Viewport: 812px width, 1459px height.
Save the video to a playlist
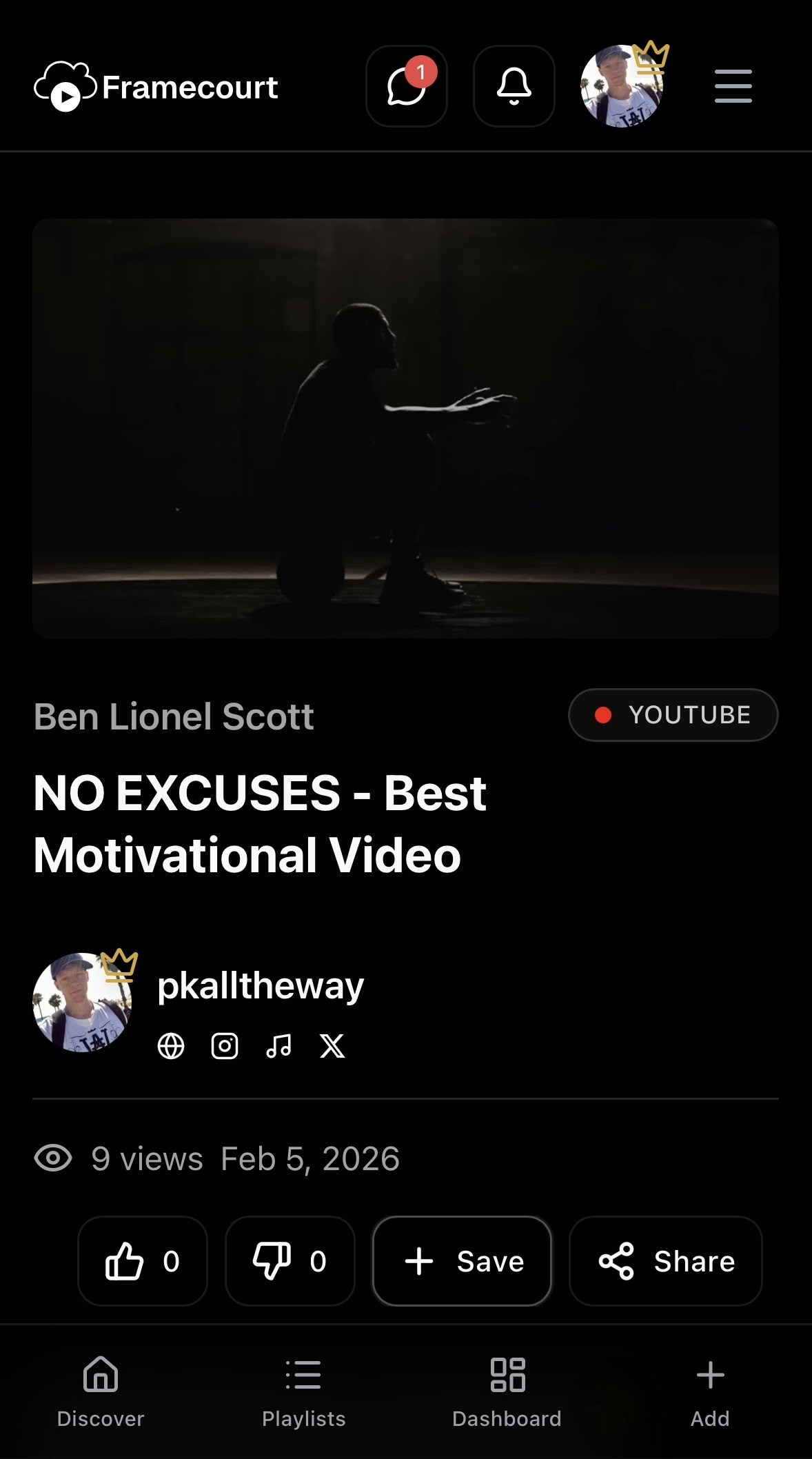pos(462,1261)
